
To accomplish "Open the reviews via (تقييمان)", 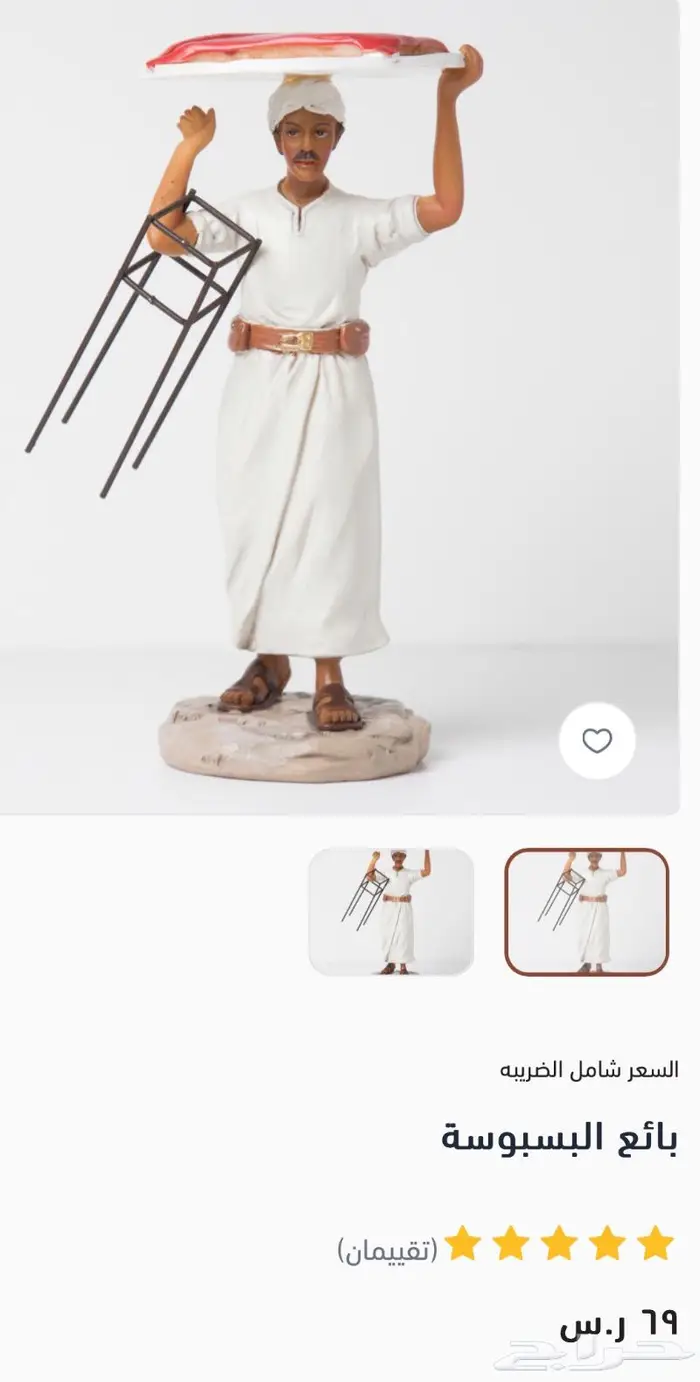I will [x=387, y=1249].
